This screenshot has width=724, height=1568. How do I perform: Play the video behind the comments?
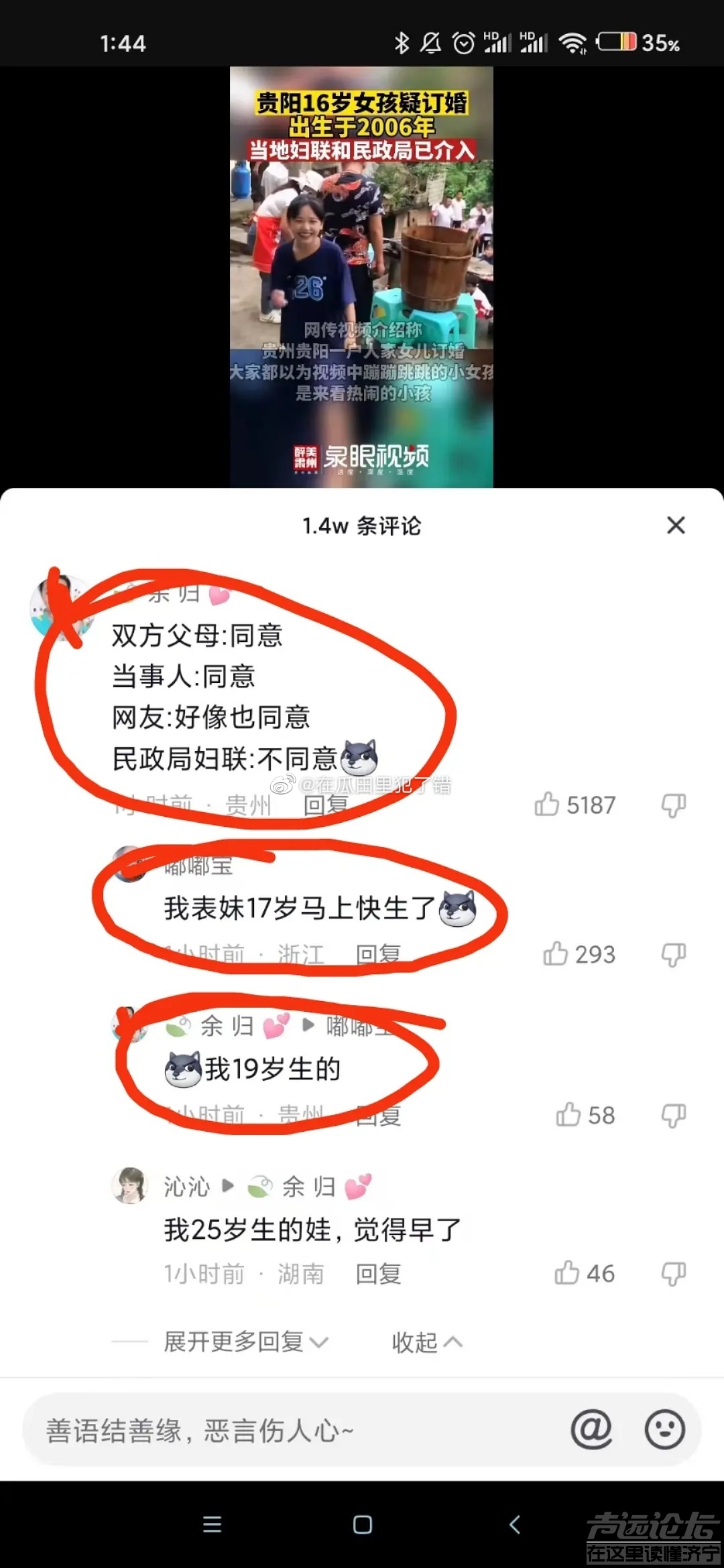click(x=361, y=276)
